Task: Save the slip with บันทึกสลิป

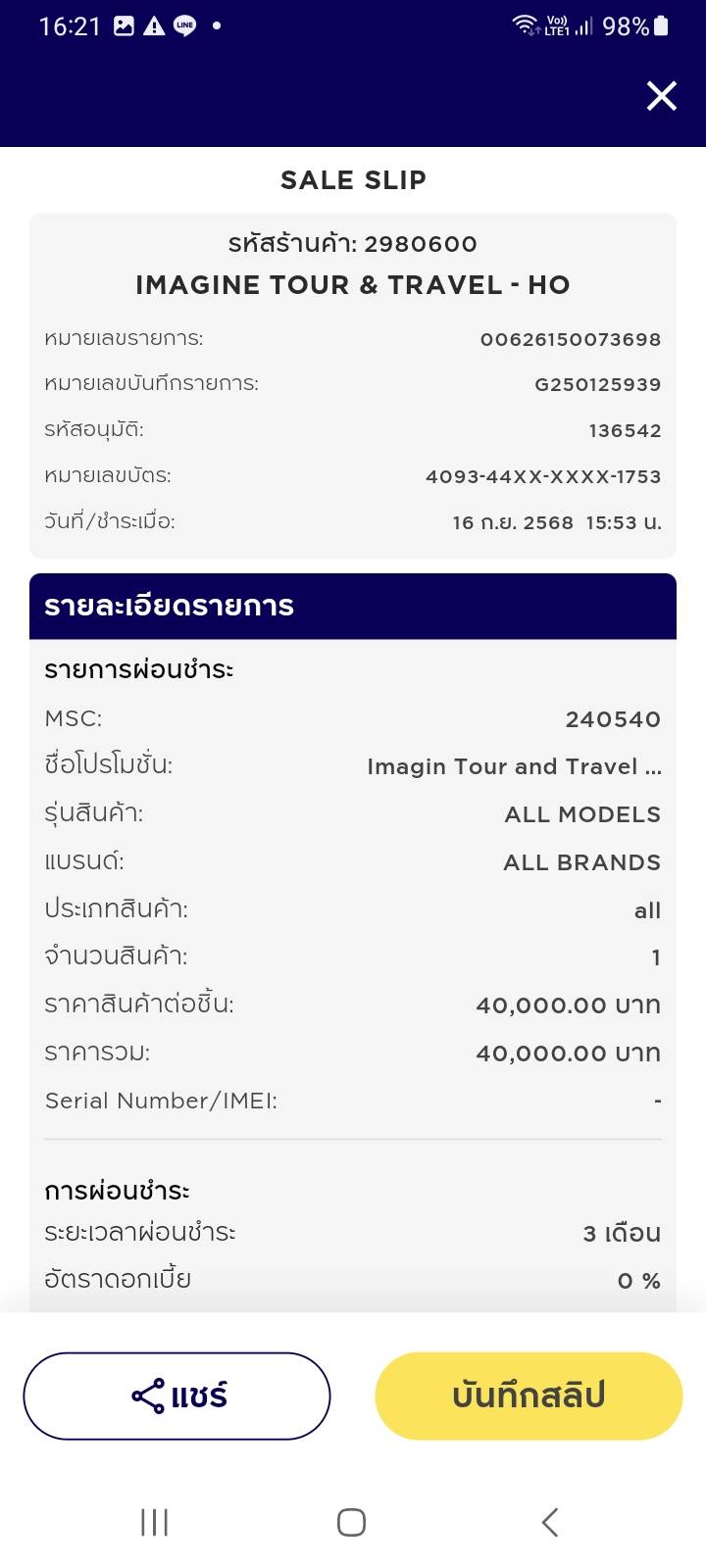Action: coord(529,1396)
